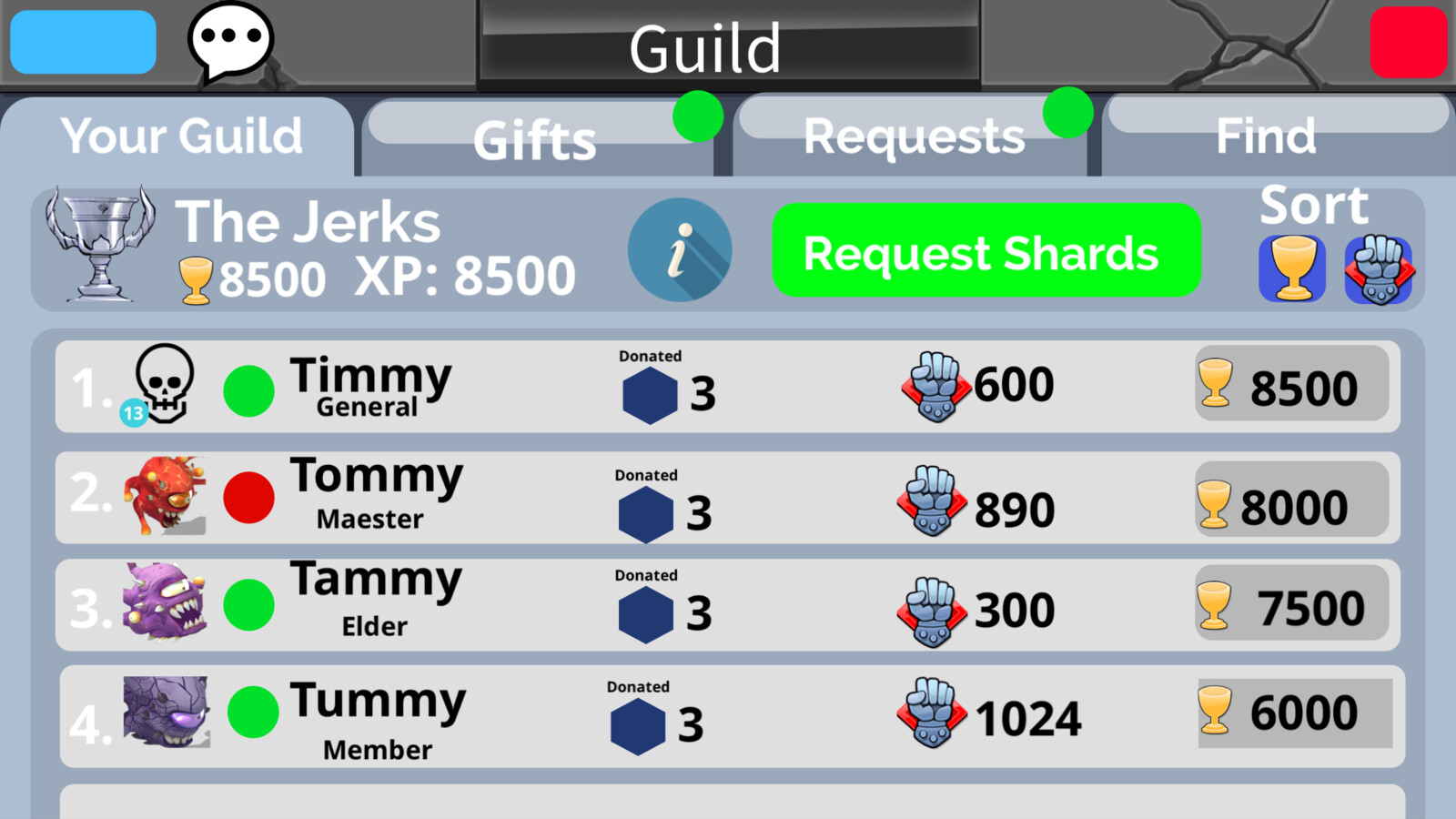Viewport: 1456px width, 819px height.
Task: Sort members by fist power
Action: point(1378,269)
